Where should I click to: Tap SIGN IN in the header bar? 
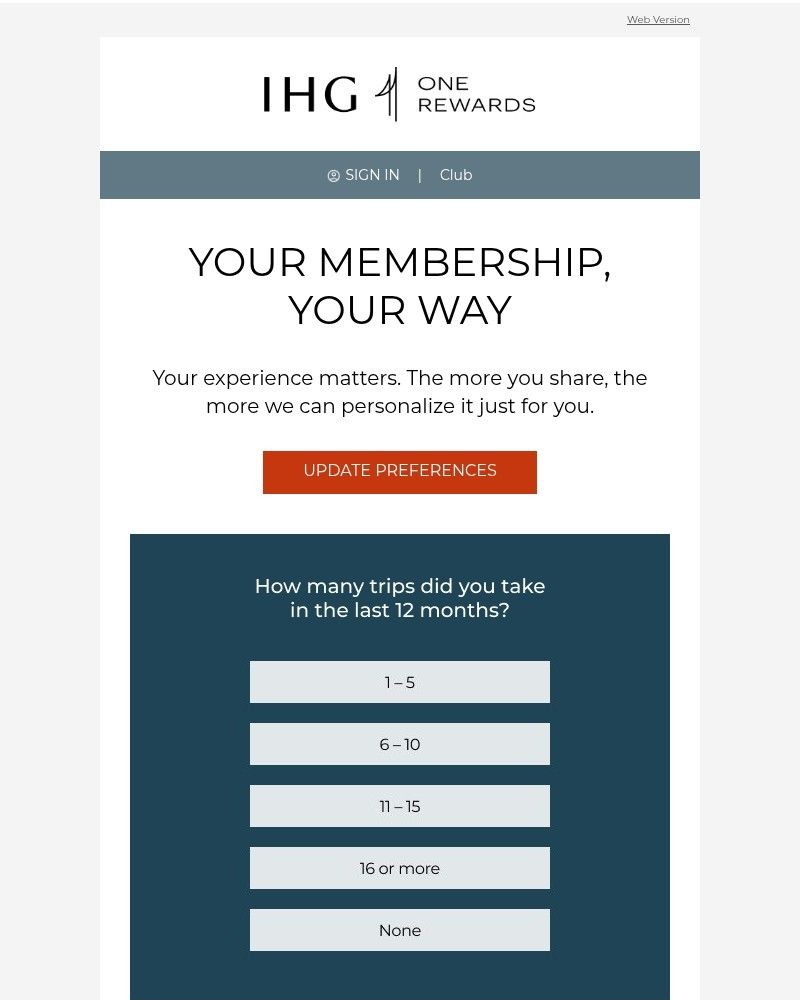(x=364, y=175)
